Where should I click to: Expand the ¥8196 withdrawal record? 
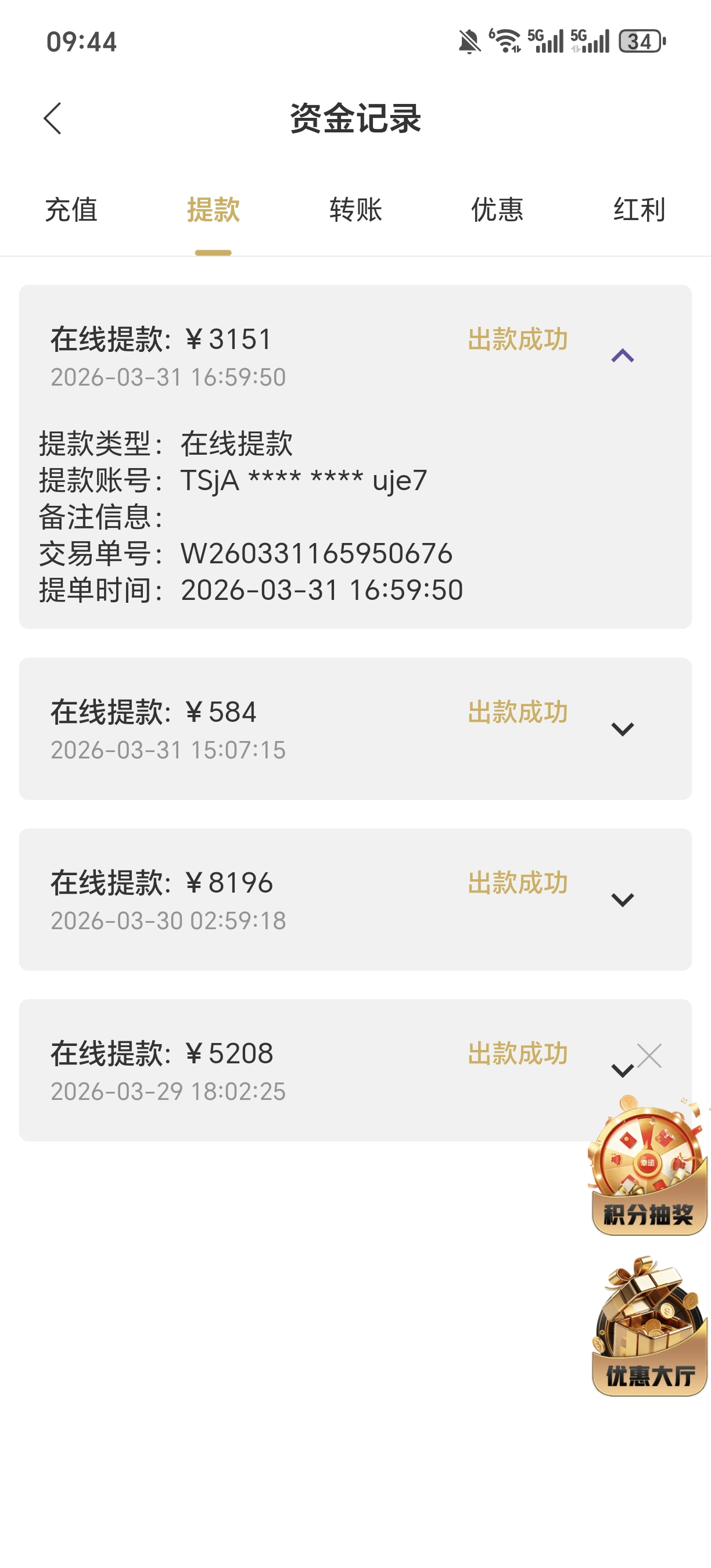pos(622,900)
